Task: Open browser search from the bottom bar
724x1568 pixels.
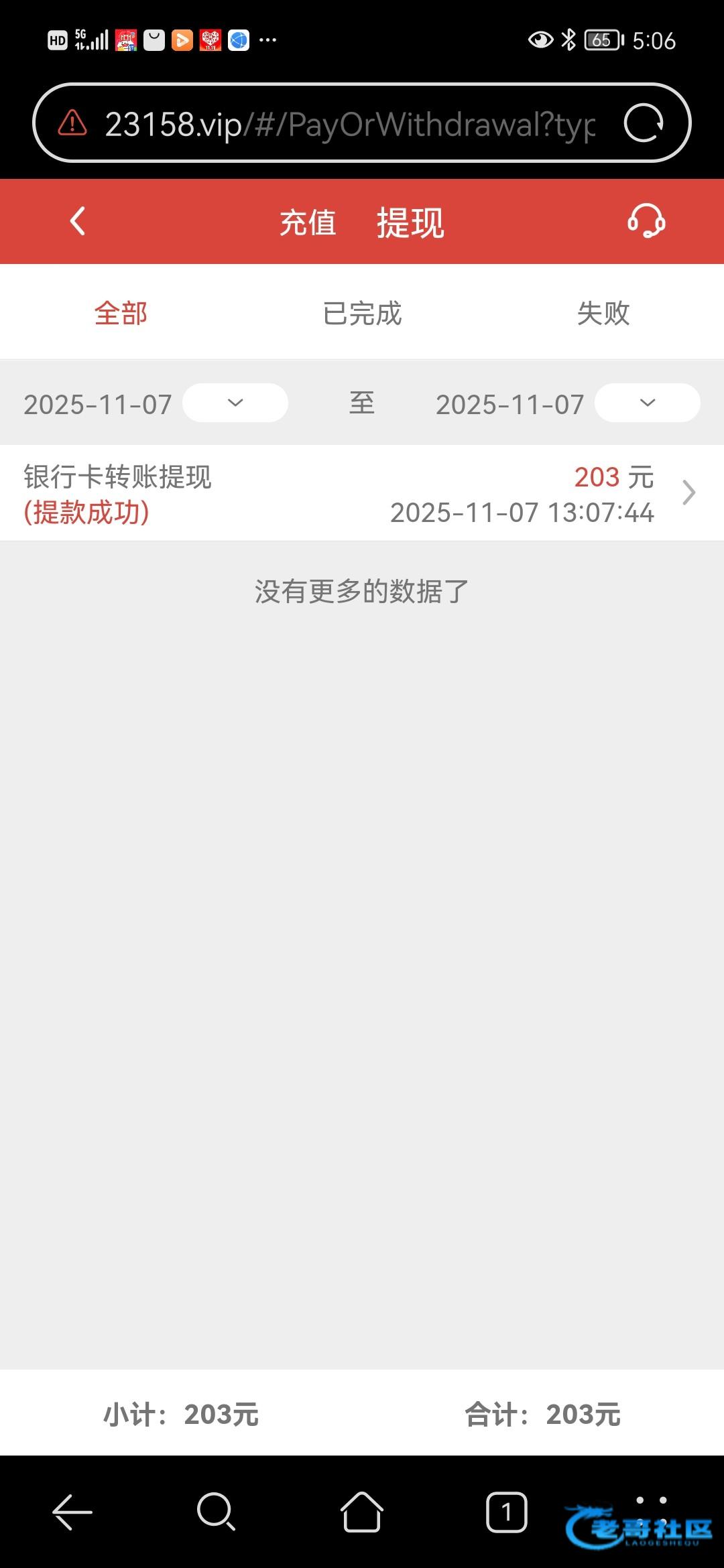Action: (x=216, y=1512)
